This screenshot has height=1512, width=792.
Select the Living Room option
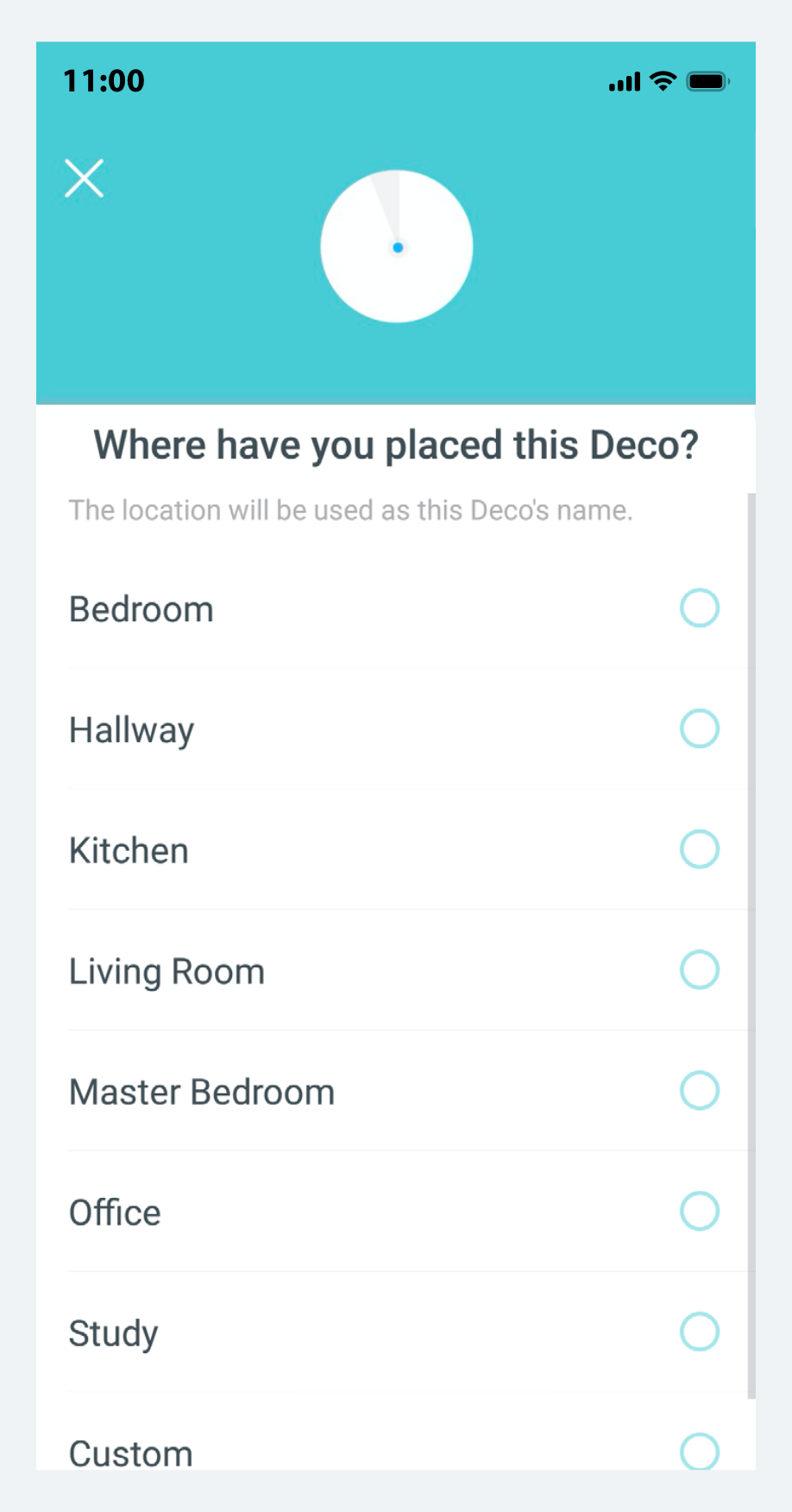pos(699,970)
